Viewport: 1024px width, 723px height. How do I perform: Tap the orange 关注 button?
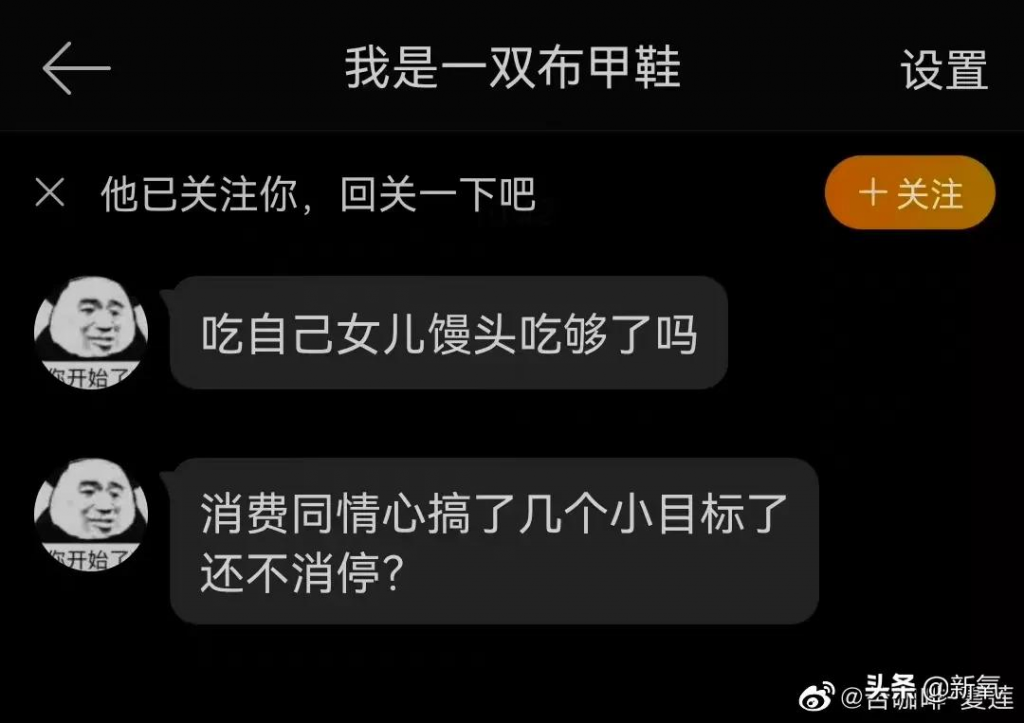(909, 193)
